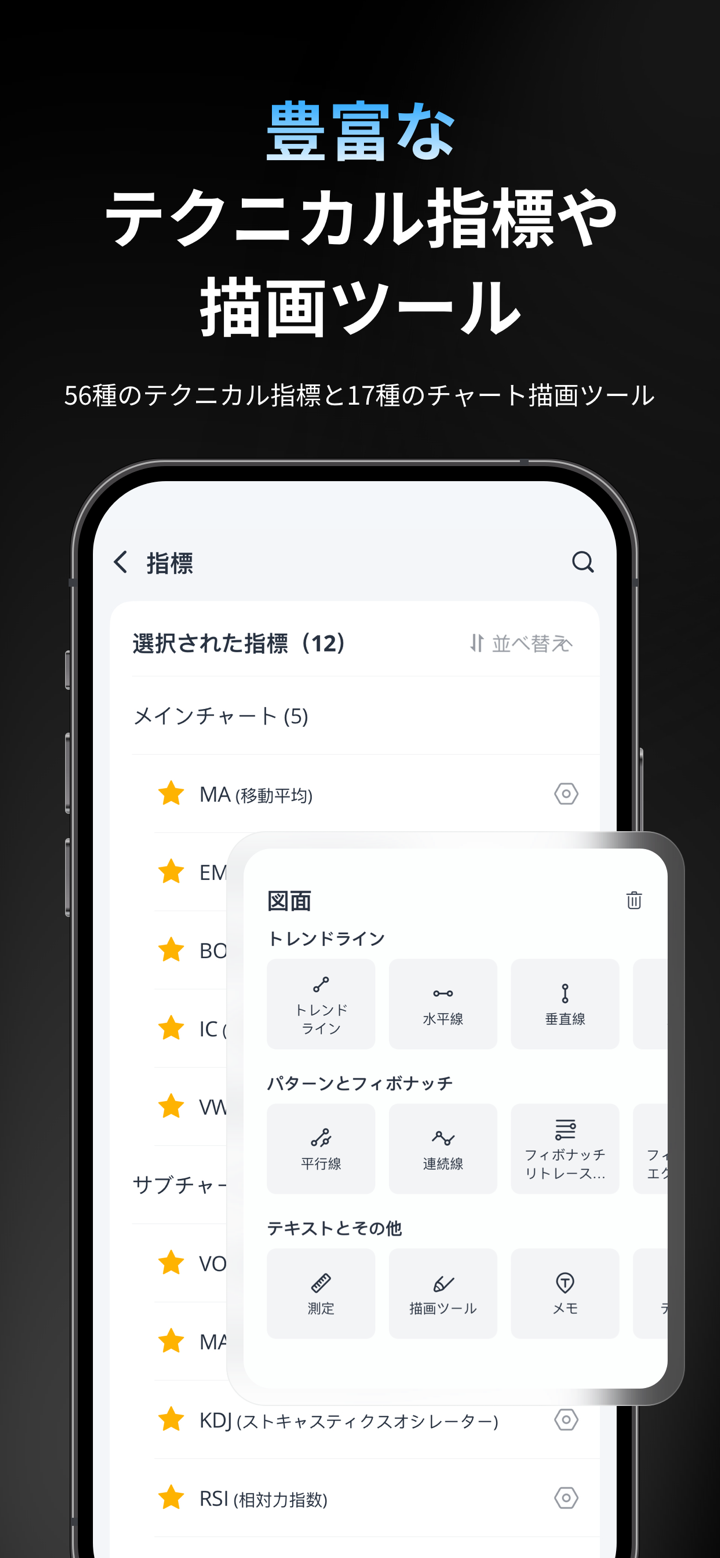Select the 平行線 (parallel lines) tool
720x1558 pixels.
[x=320, y=1148]
